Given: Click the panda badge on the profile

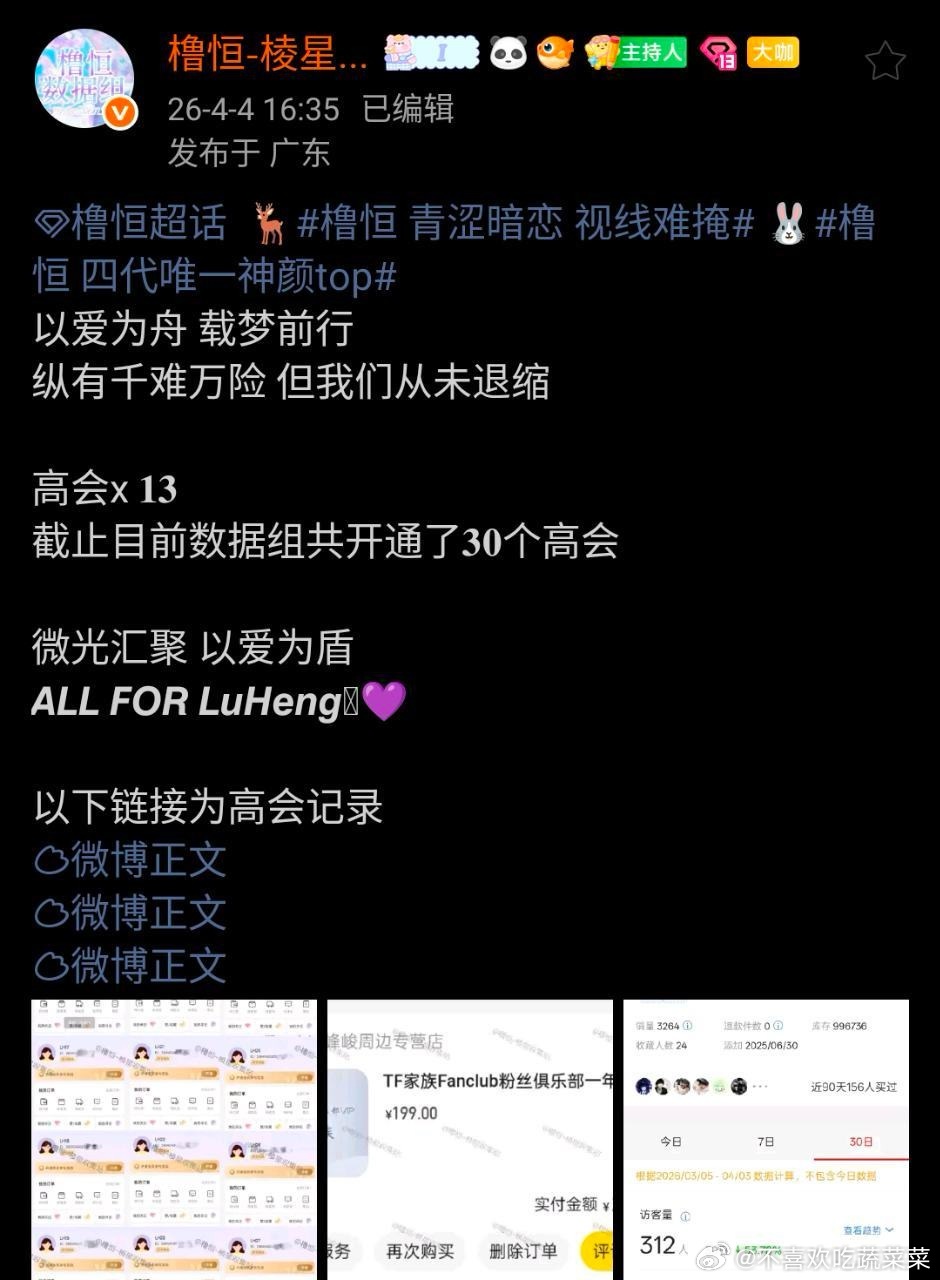Looking at the screenshot, I should pos(508,55).
